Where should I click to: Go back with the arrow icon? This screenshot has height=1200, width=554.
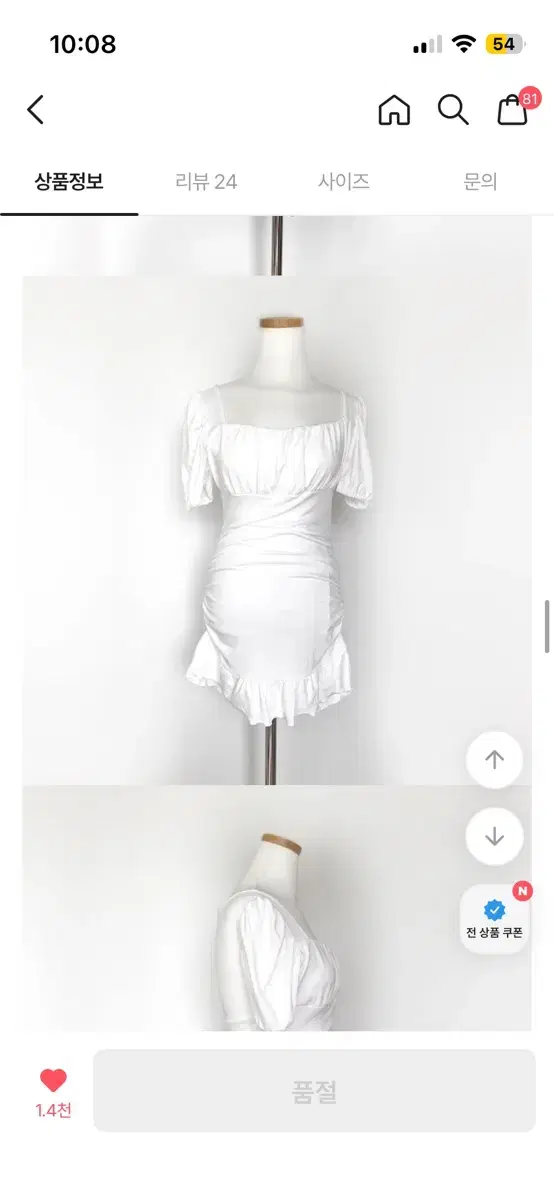tap(36, 110)
